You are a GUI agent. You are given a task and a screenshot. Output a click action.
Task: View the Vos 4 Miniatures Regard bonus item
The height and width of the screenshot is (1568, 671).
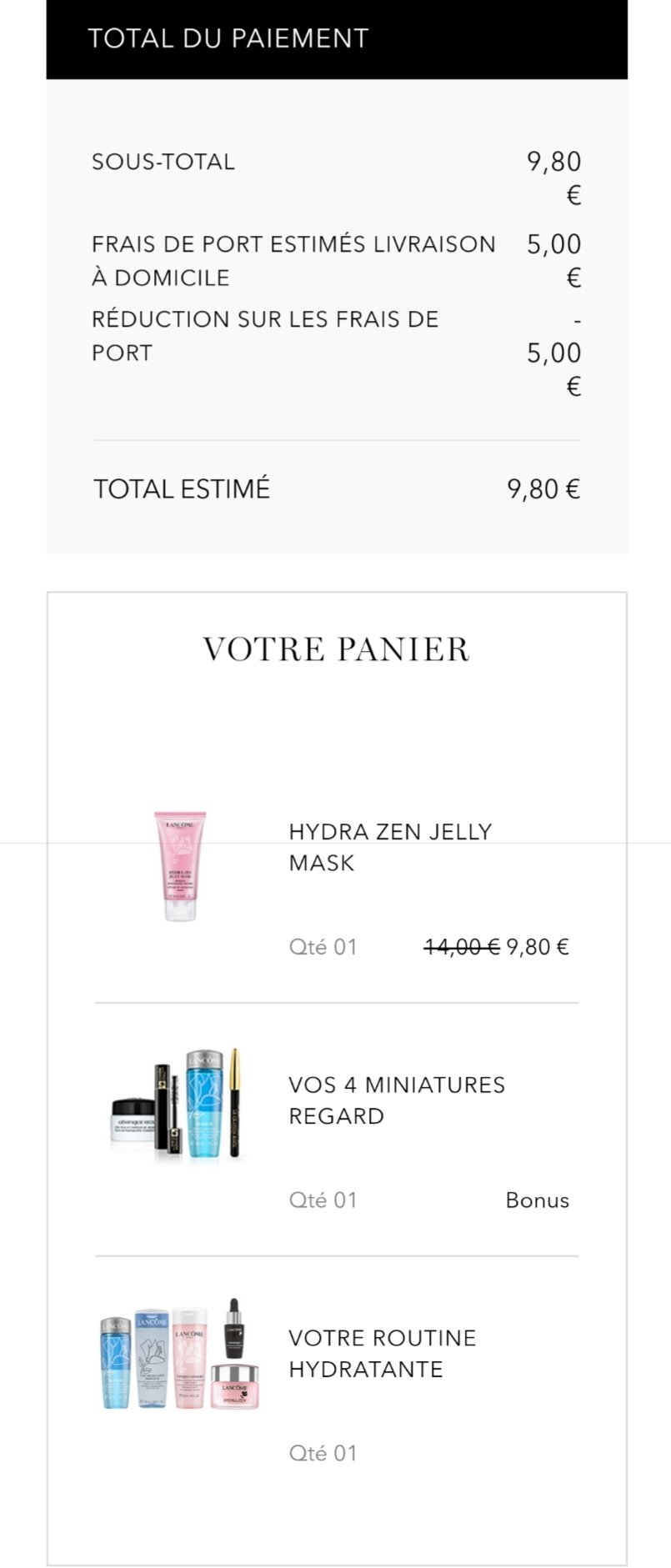(397, 1100)
